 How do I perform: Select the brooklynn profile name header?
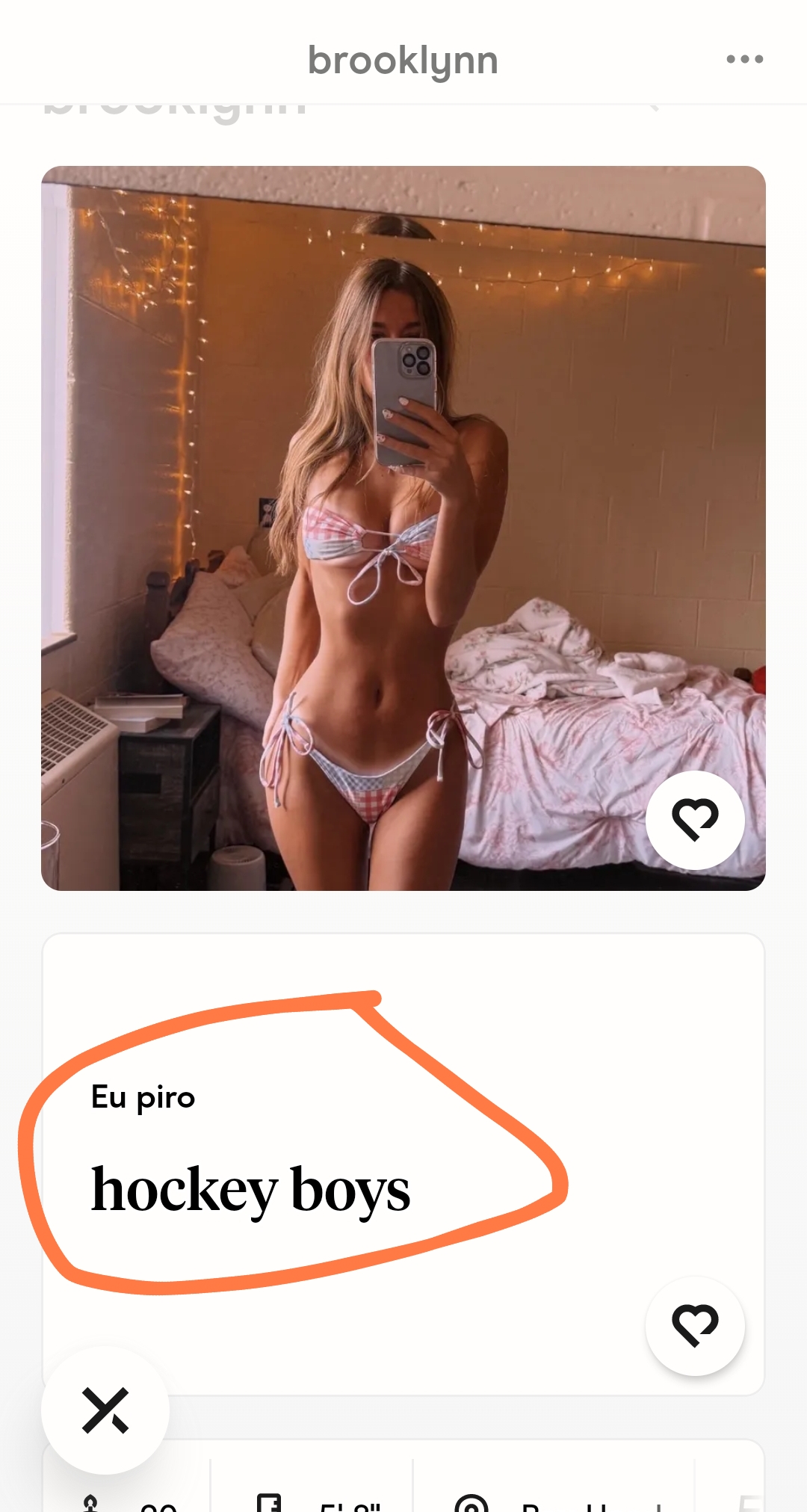click(402, 60)
